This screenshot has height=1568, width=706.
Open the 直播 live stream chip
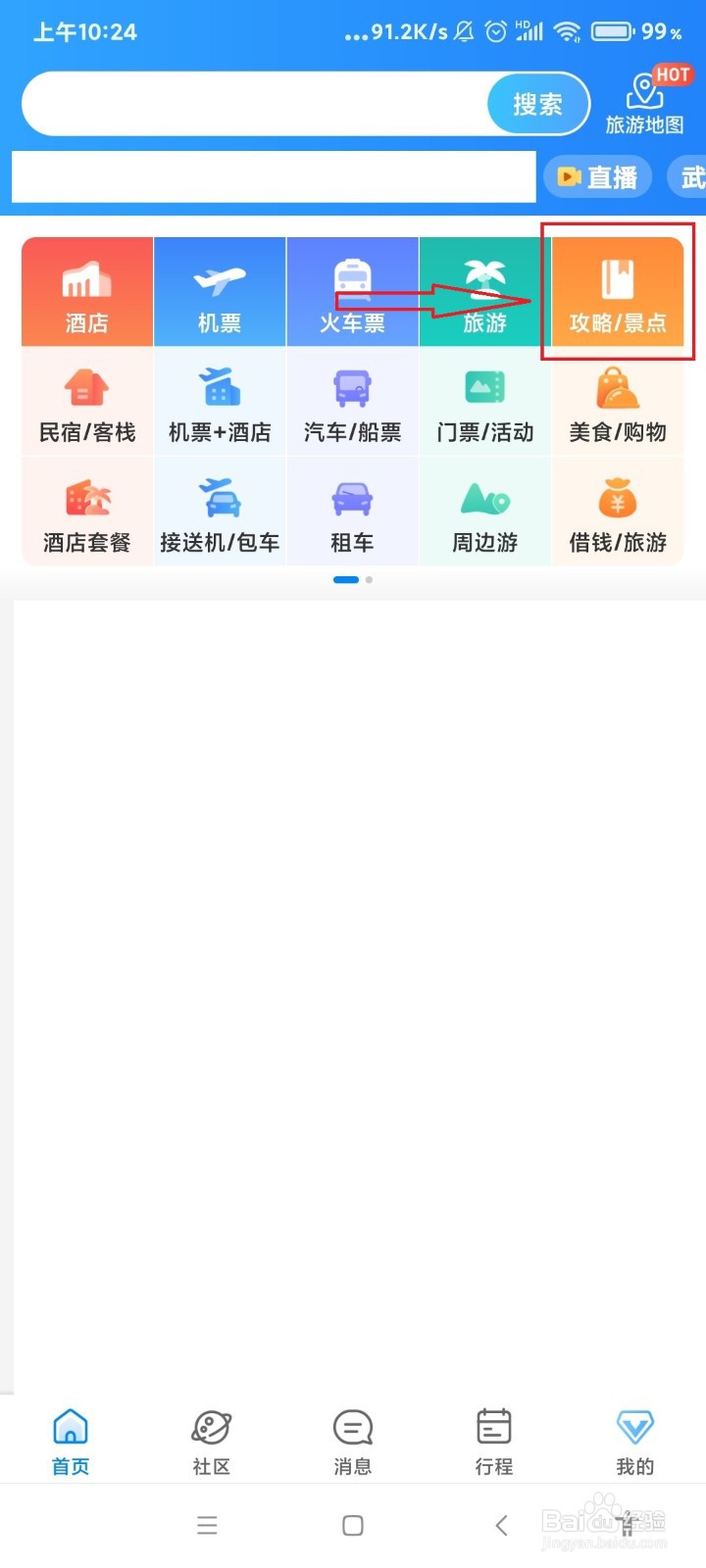(x=597, y=177)
